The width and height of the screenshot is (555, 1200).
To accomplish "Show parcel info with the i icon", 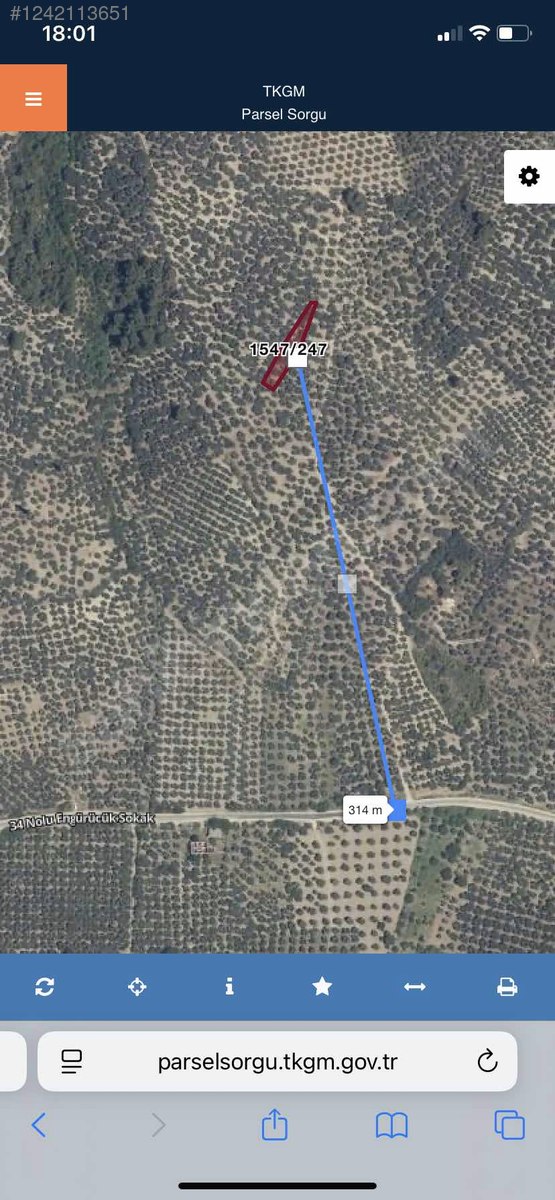I will coord(229,987).
